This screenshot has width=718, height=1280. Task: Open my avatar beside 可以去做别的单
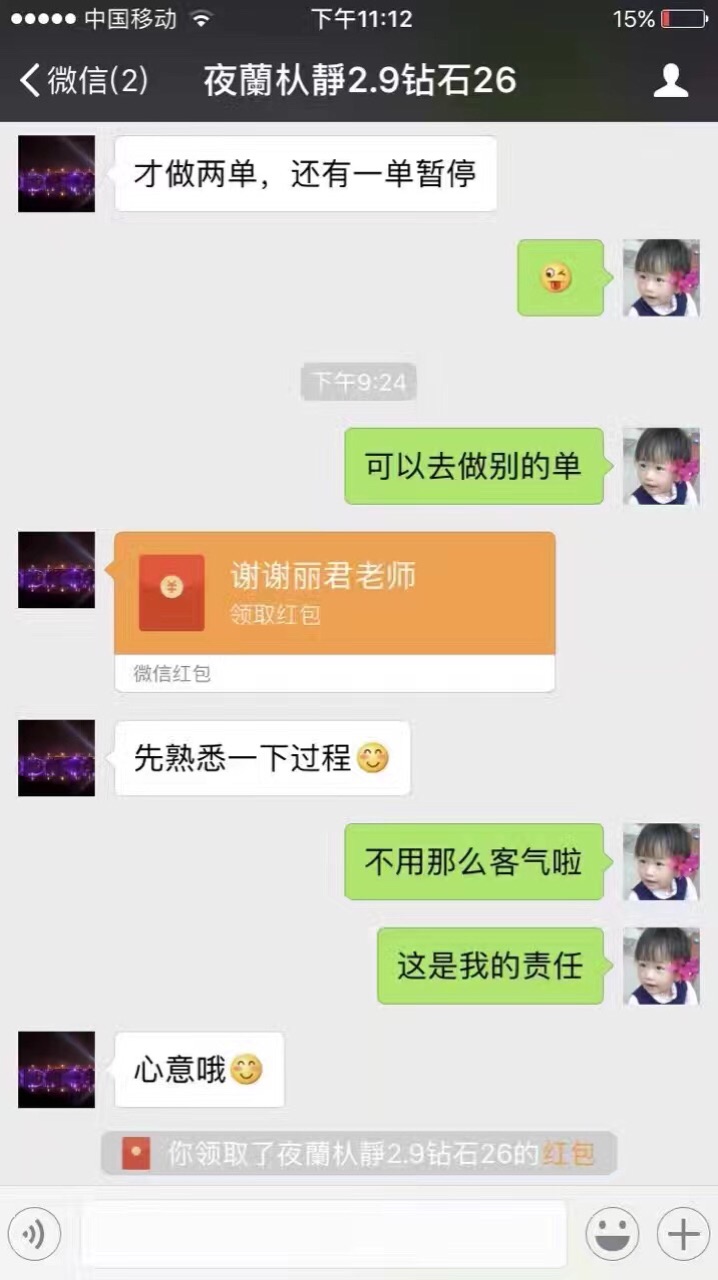click(x=661, y=466)
